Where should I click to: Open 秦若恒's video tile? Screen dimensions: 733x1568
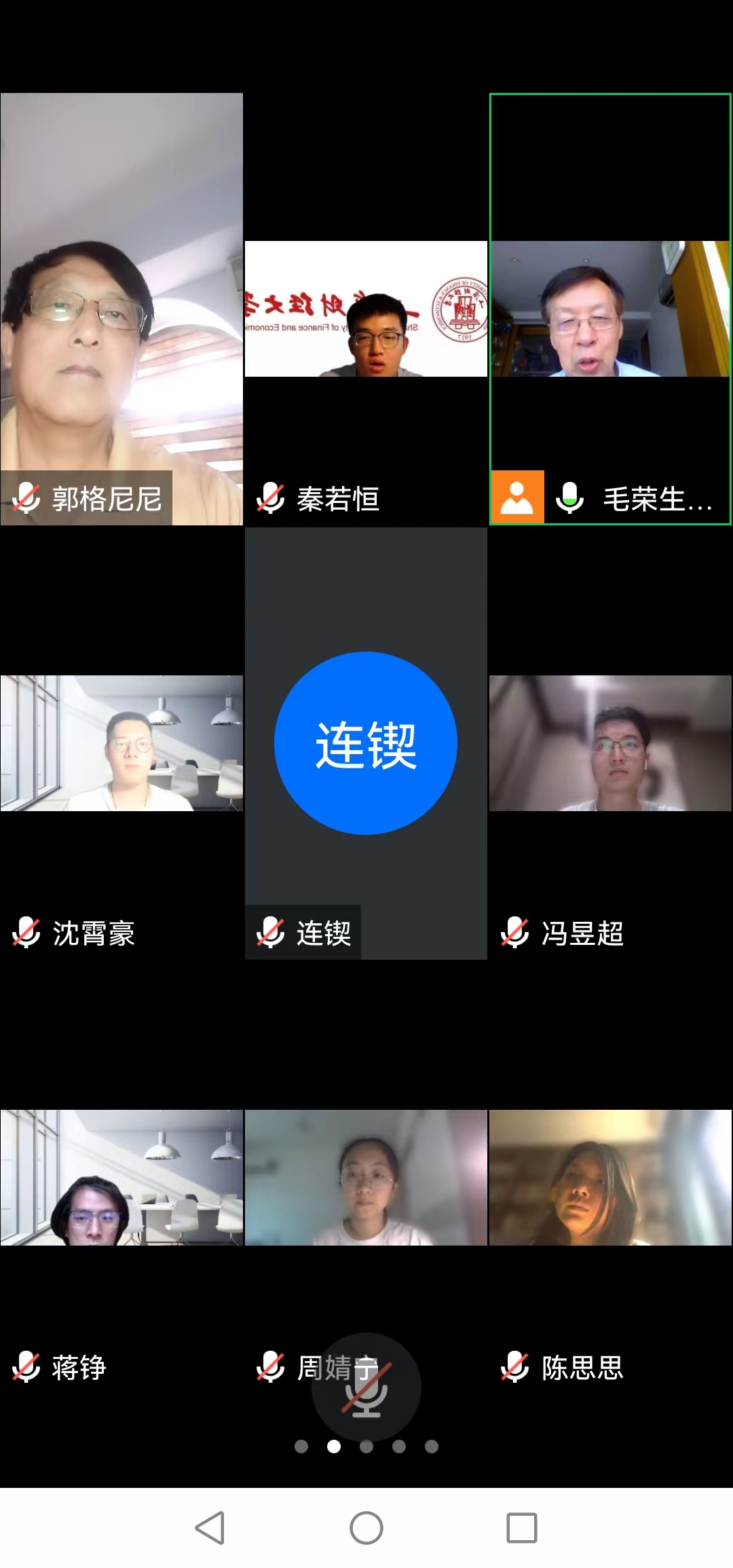(366, 309)
